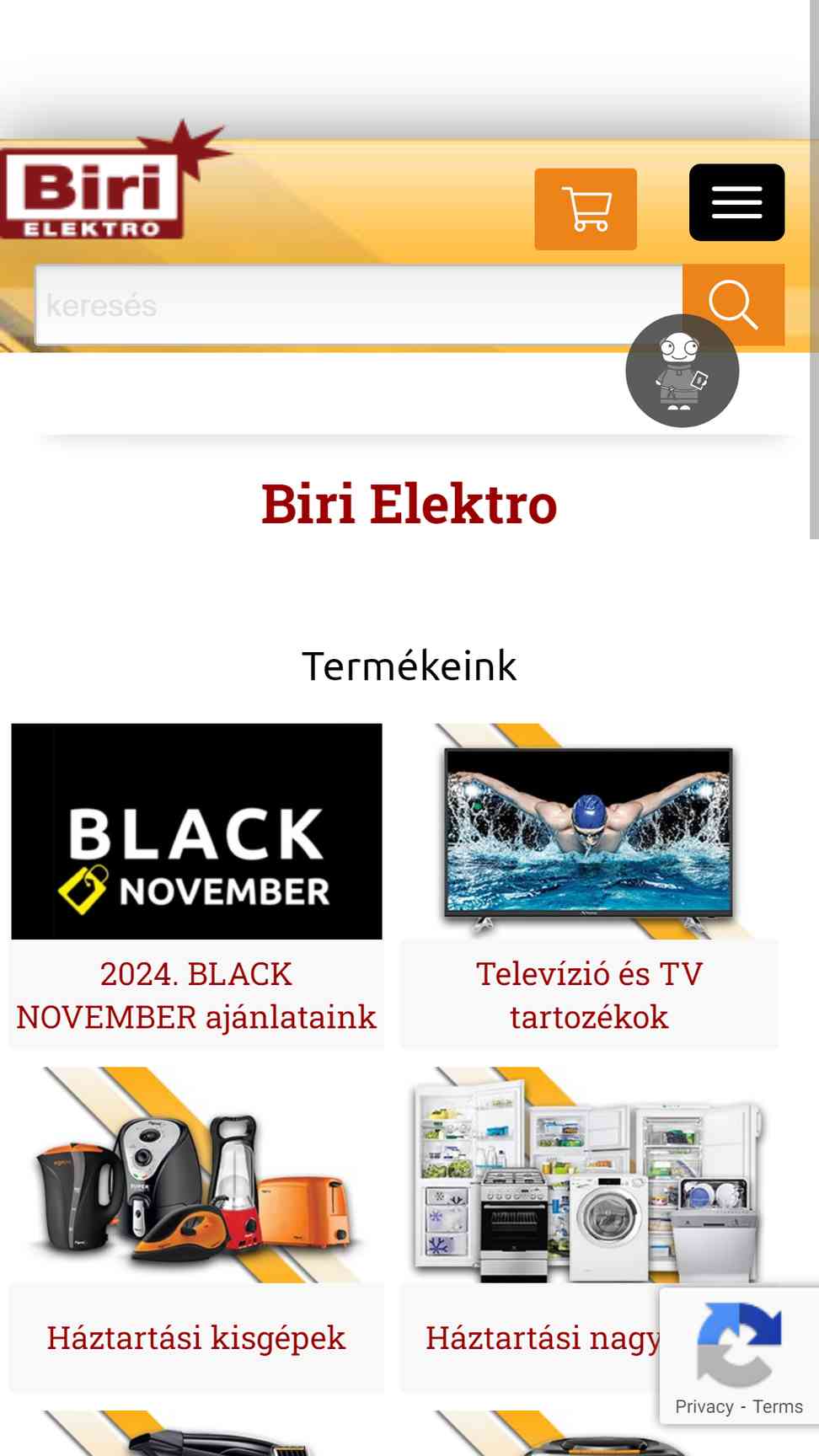Screen dimensions: 819x1456
Task: Browse Televízió és TV tartozékok
Action: [589, 885]
